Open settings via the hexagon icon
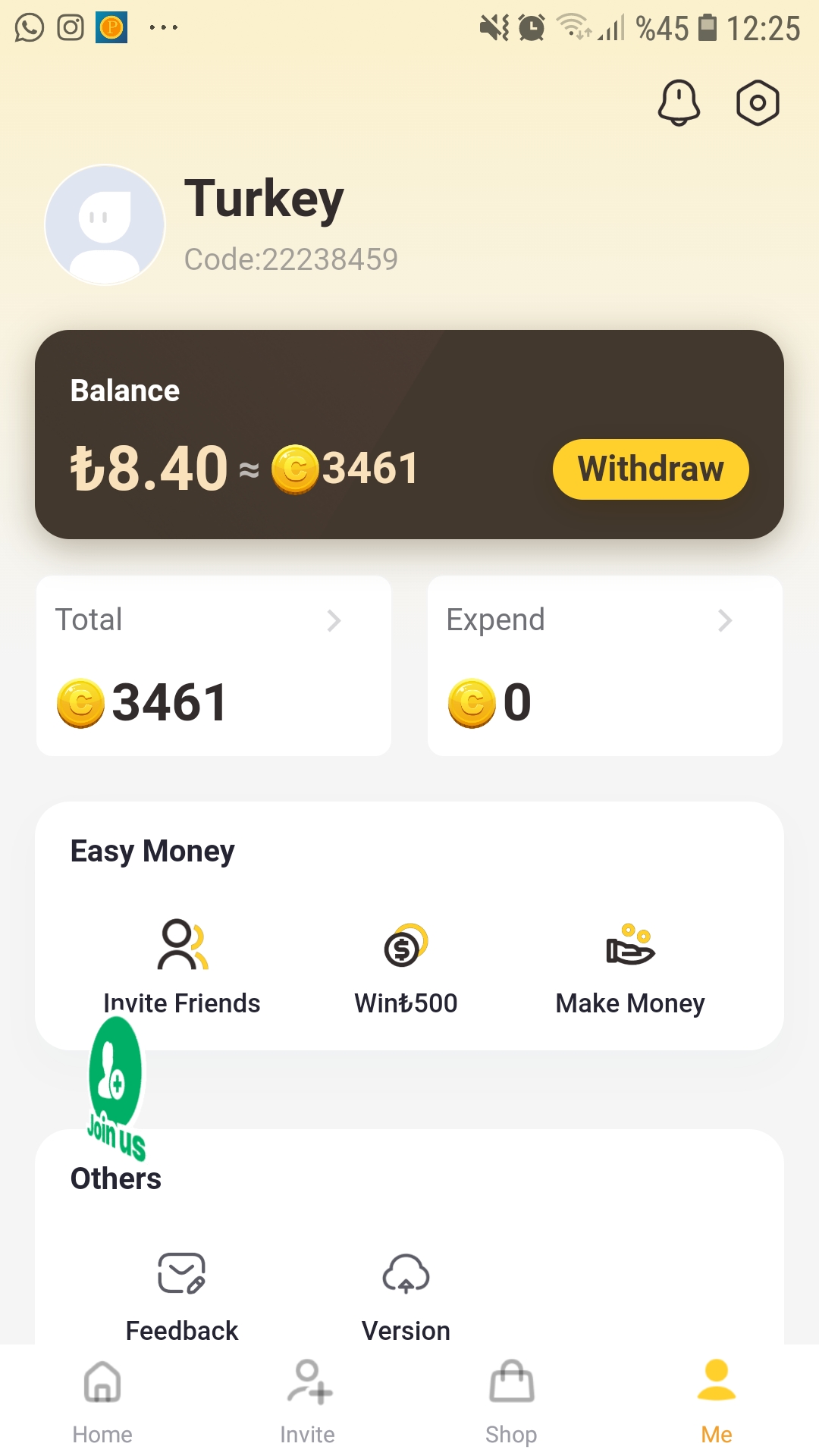Image resolution: width=819 pixels, height=1456 pixels. [758, 102]
